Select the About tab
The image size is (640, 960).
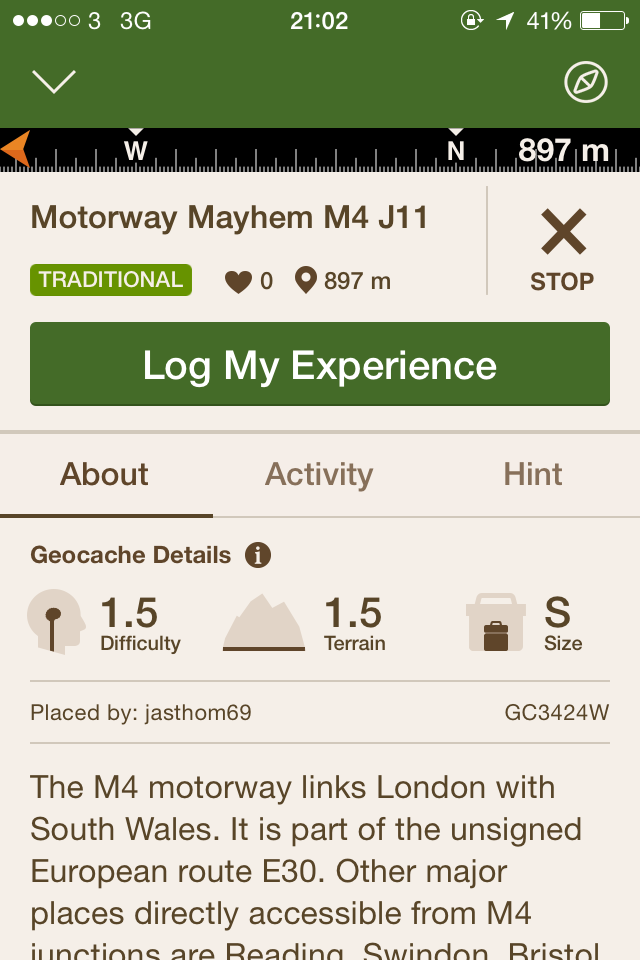(x=105, y=474)
